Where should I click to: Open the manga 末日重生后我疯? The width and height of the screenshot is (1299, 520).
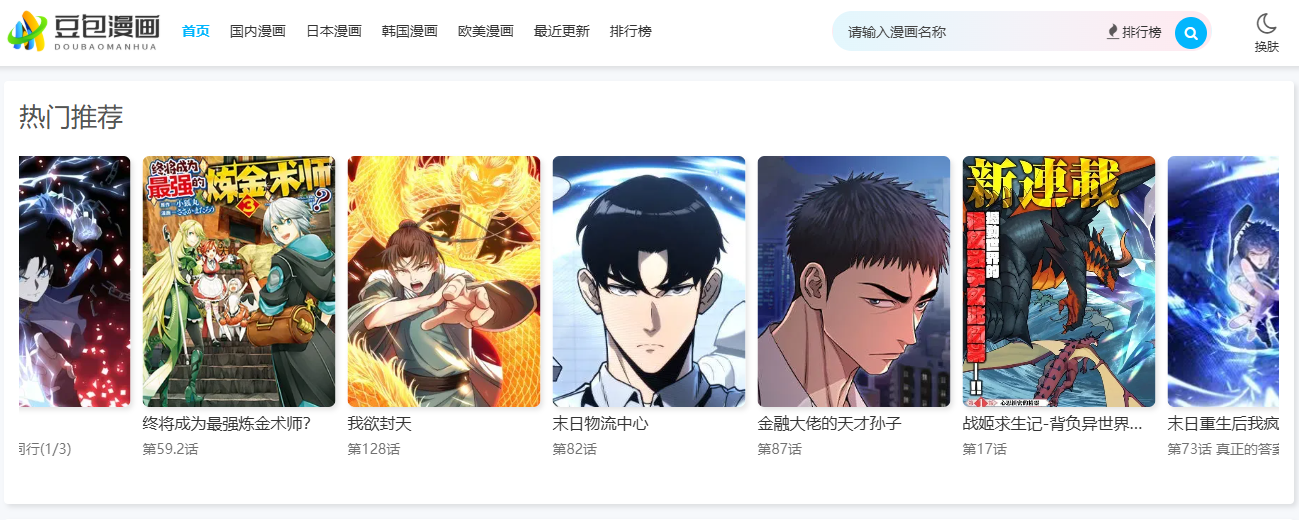pyautogui.click(x=1223, y=281)
